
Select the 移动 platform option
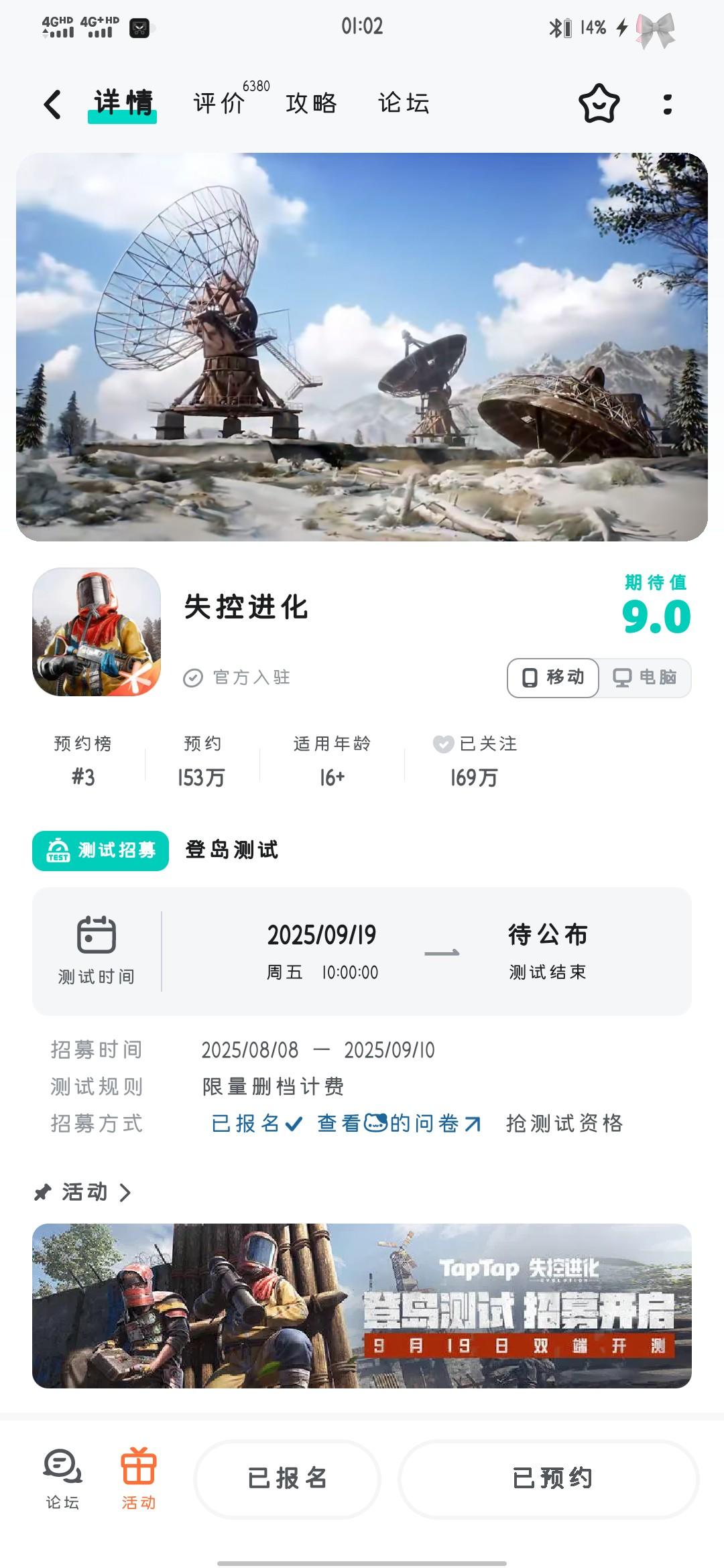pyautogui.click(x=553, y=677)
